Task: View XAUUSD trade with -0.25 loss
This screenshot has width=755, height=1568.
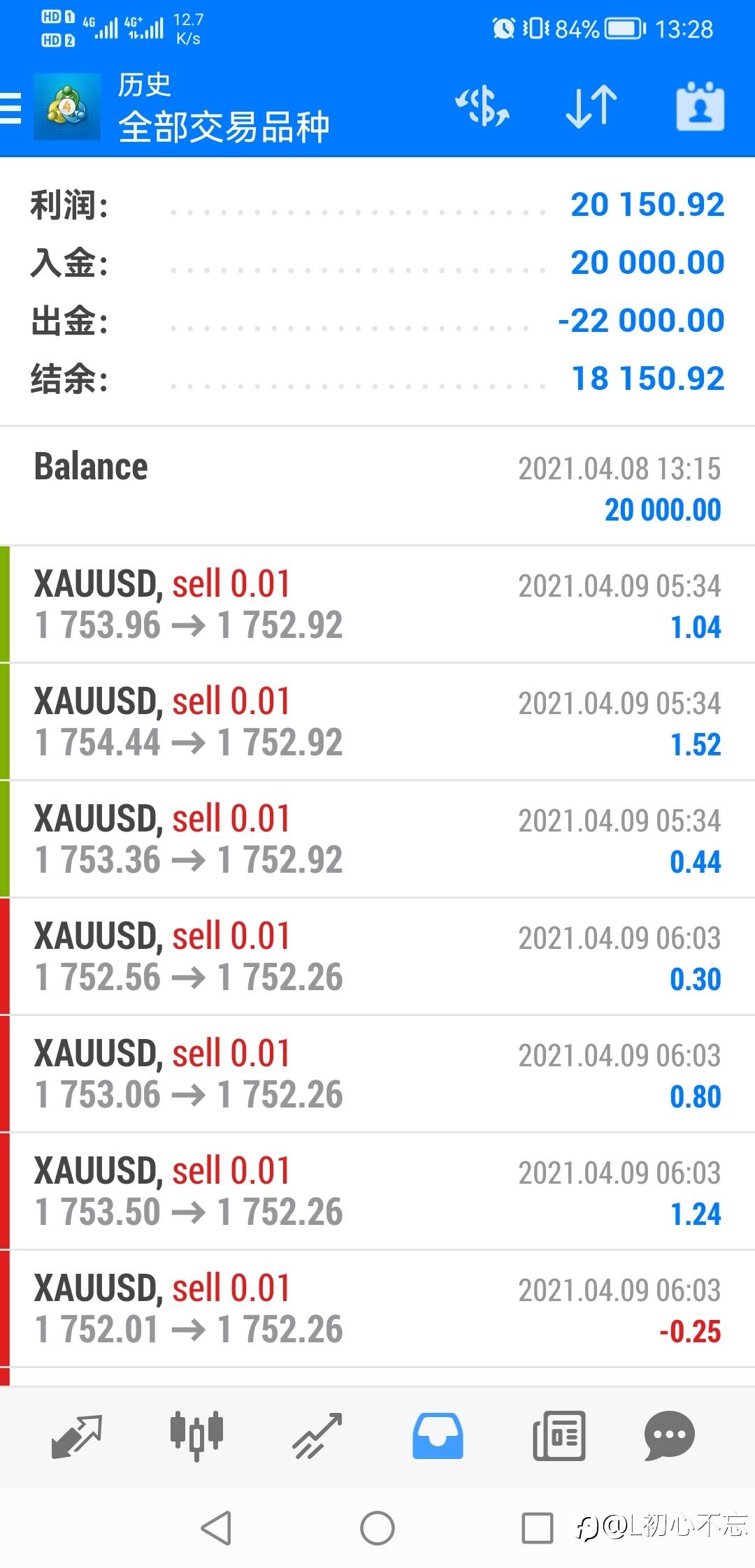Action: click(x=377, y=1309)
